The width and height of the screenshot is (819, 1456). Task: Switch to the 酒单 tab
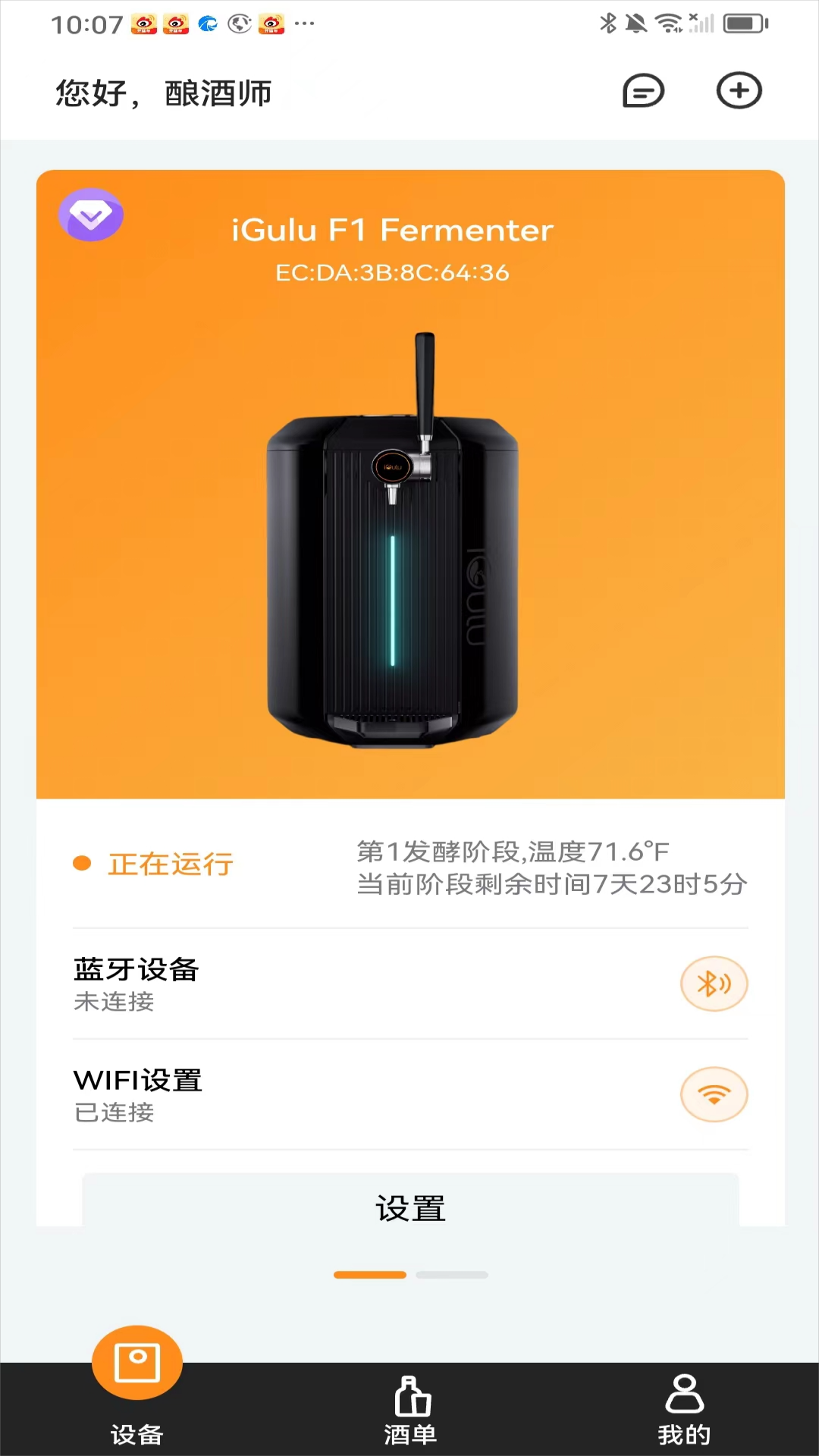point(410,1410)
